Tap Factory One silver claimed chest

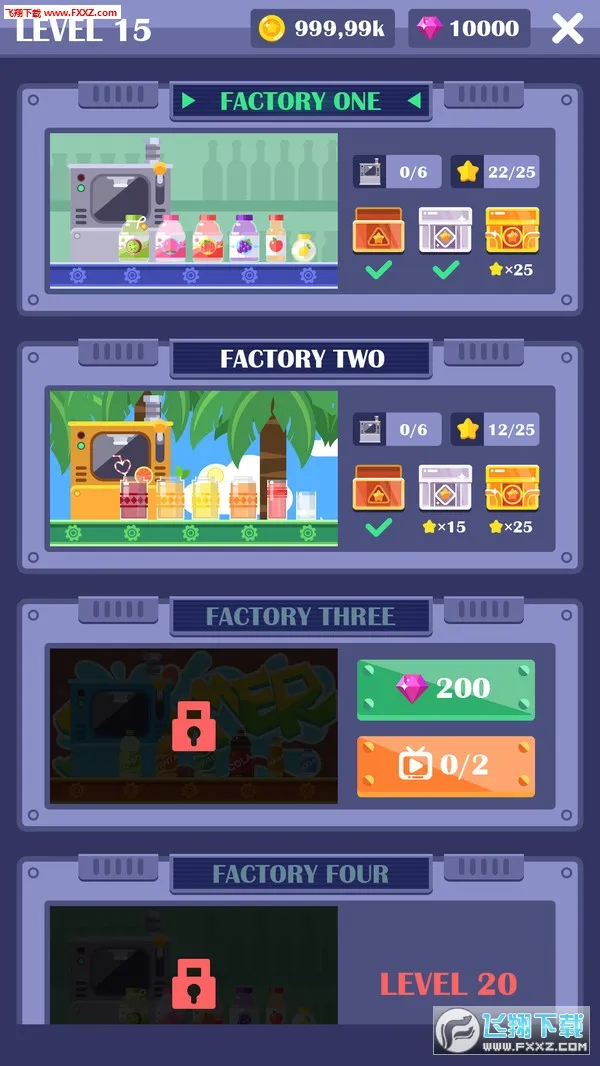pyautogui.click(x=445, y=231)
